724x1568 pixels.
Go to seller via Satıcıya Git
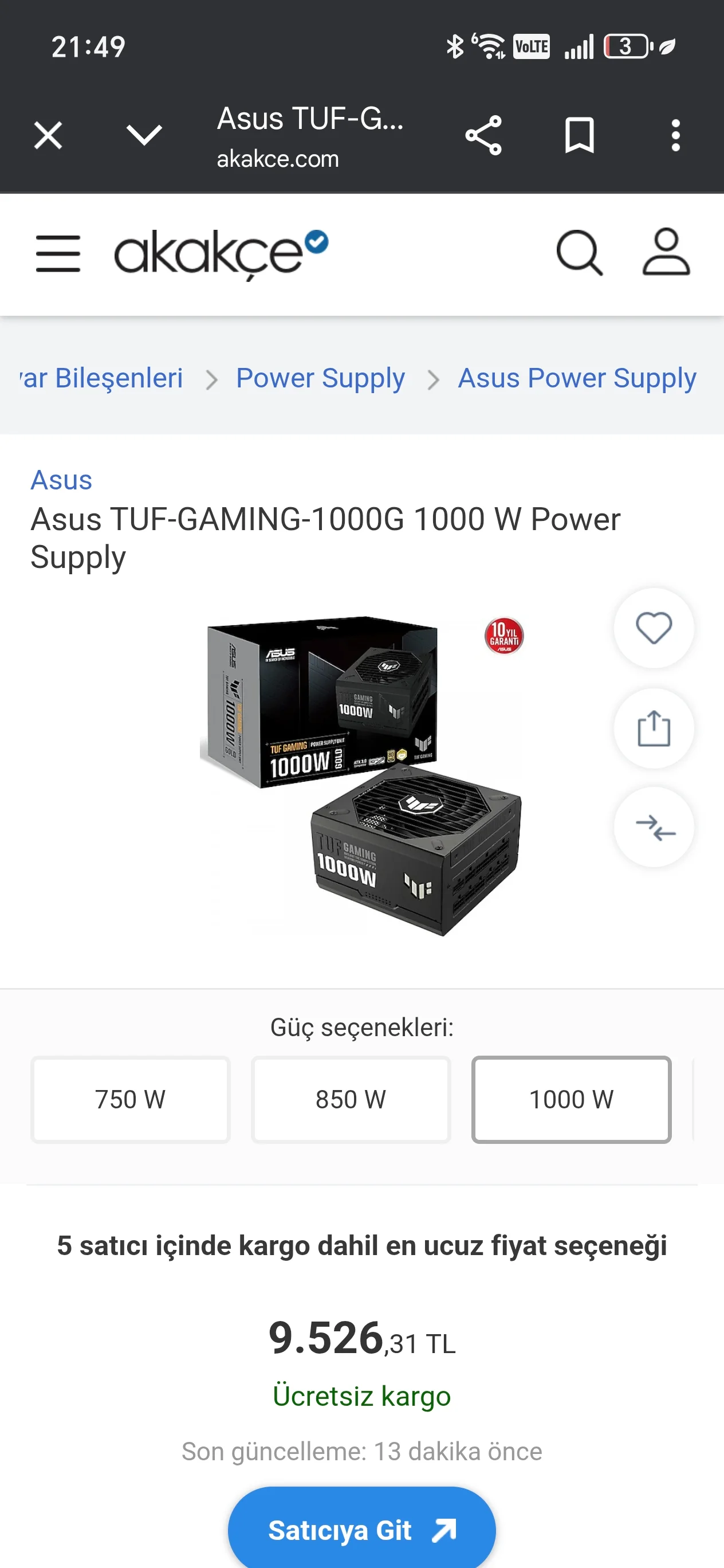coord(361,1530)
